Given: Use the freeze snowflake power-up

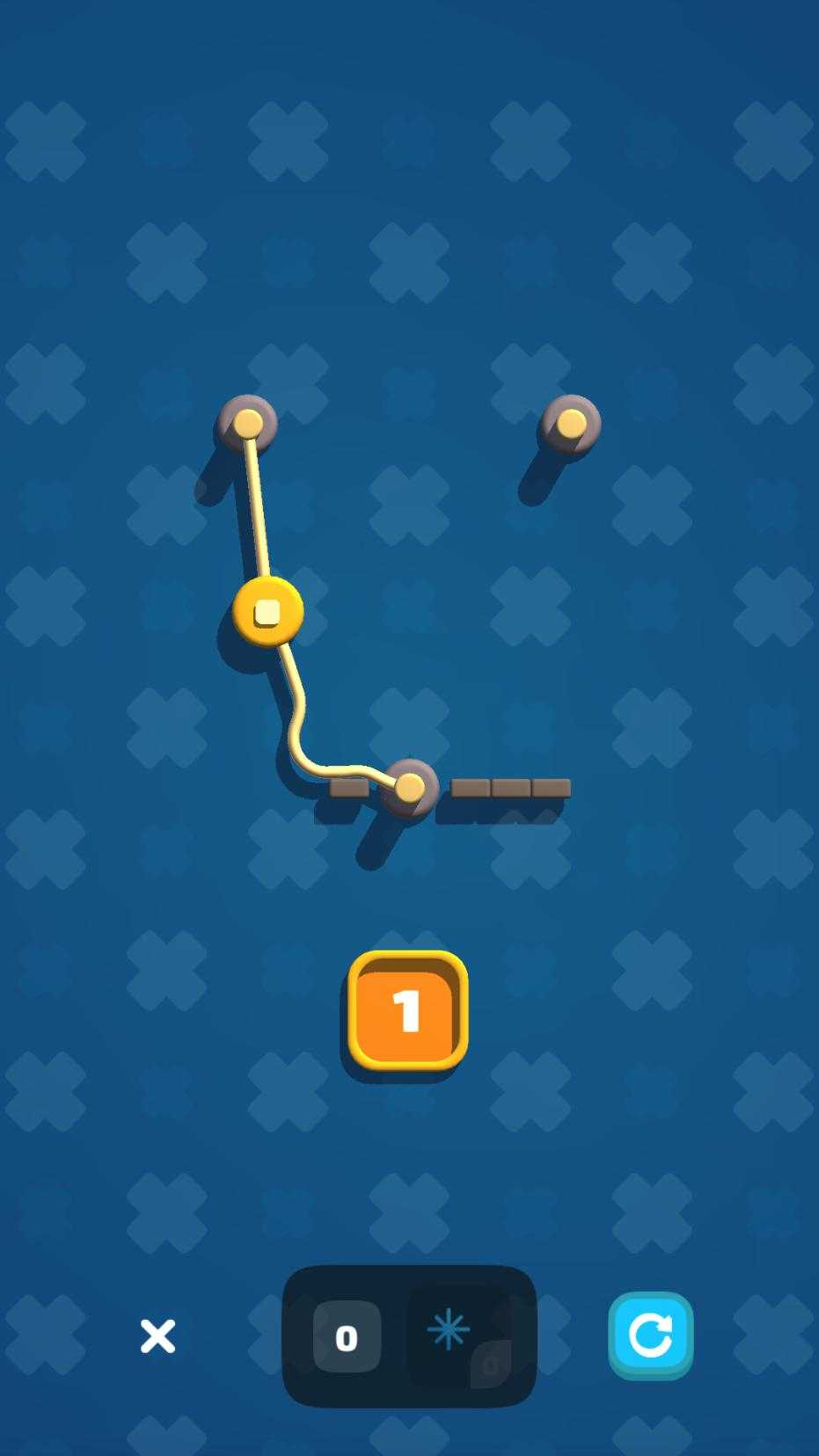Looking at the screenshot, I should (x=450, y=1331).
